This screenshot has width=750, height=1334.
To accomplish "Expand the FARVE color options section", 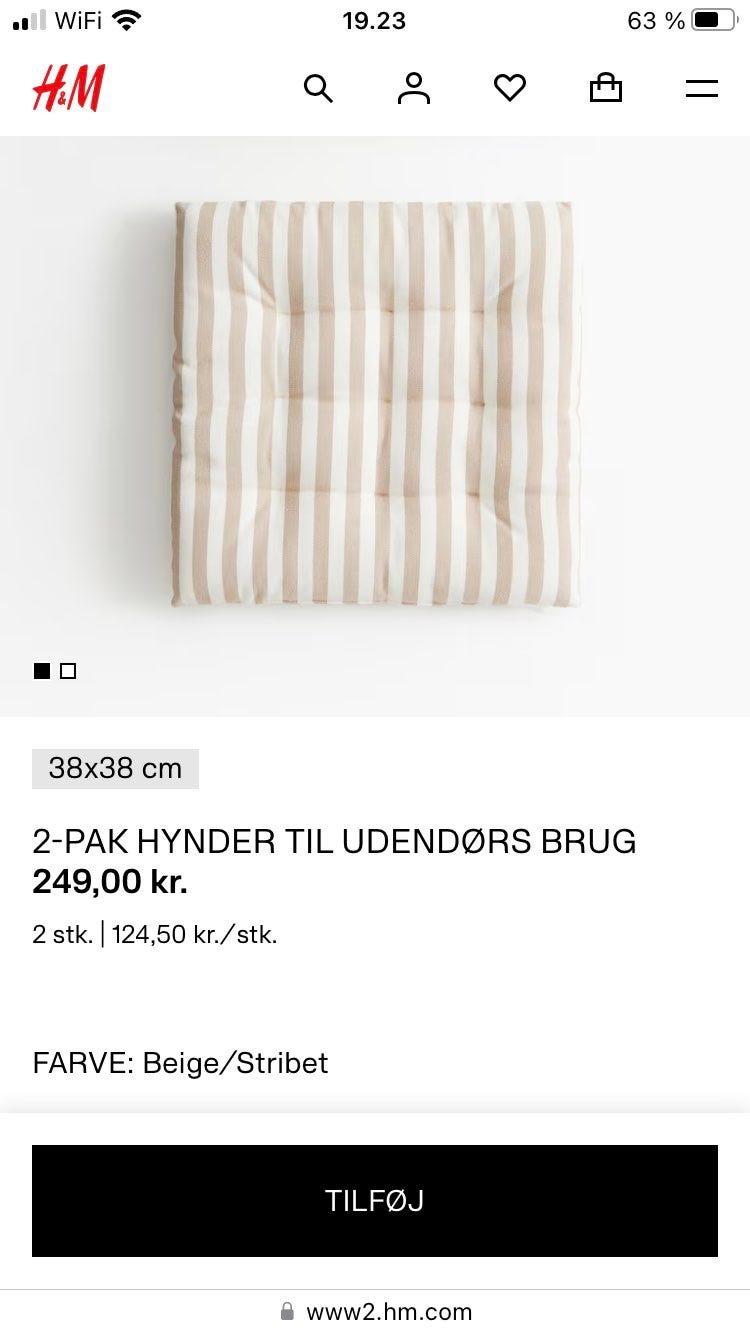I will [180, 1063].
